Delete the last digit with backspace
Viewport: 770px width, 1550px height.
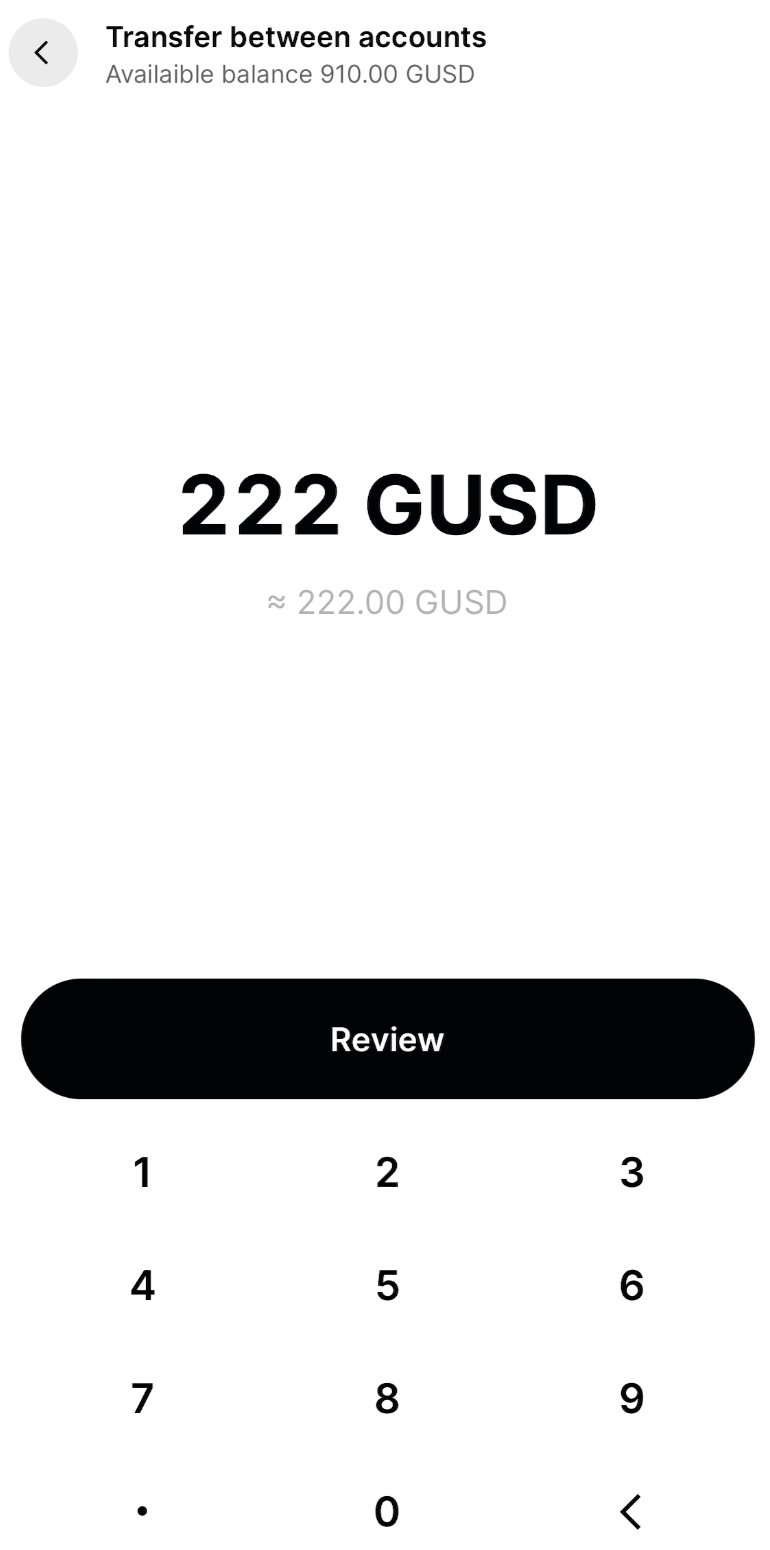pos(631,1511)
